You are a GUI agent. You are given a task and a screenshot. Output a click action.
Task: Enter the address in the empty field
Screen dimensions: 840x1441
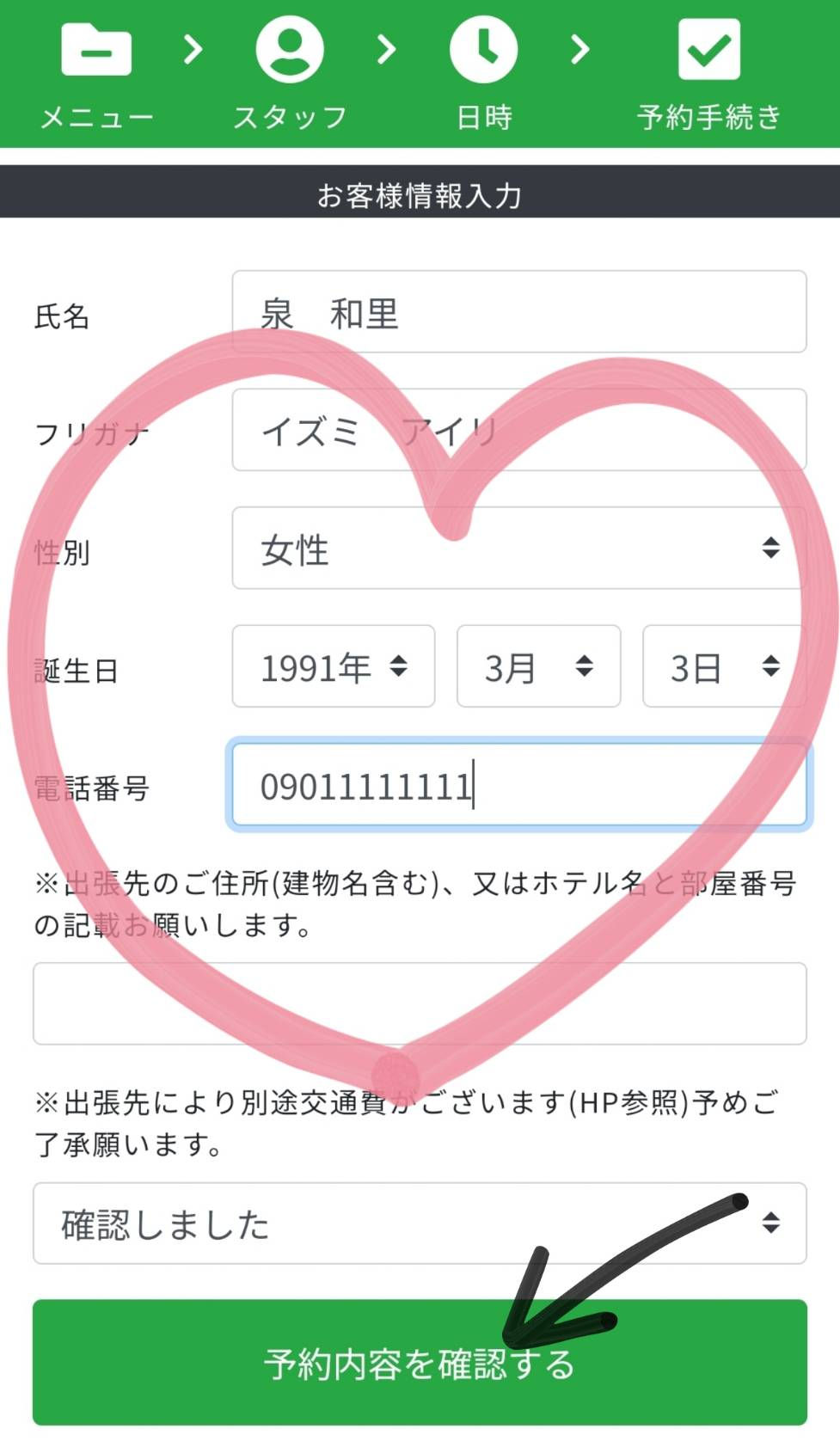click(x=420, y=1003)
